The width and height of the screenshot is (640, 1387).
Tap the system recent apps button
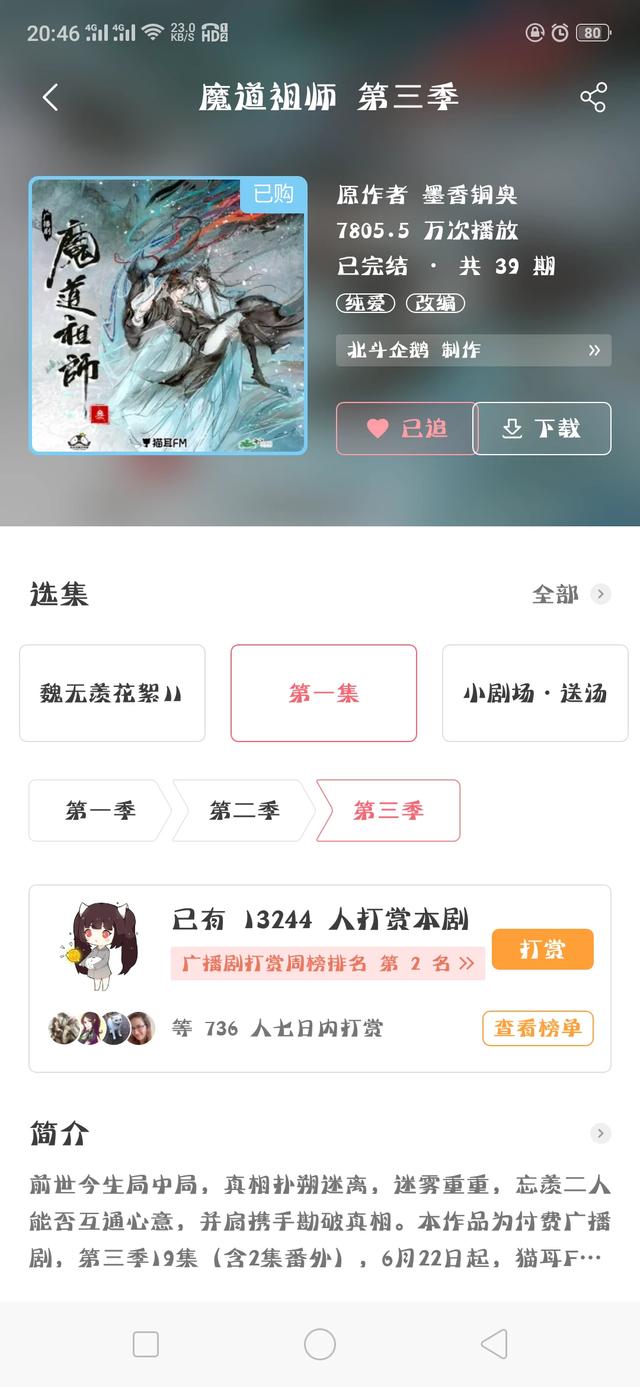click(146, 1344)
